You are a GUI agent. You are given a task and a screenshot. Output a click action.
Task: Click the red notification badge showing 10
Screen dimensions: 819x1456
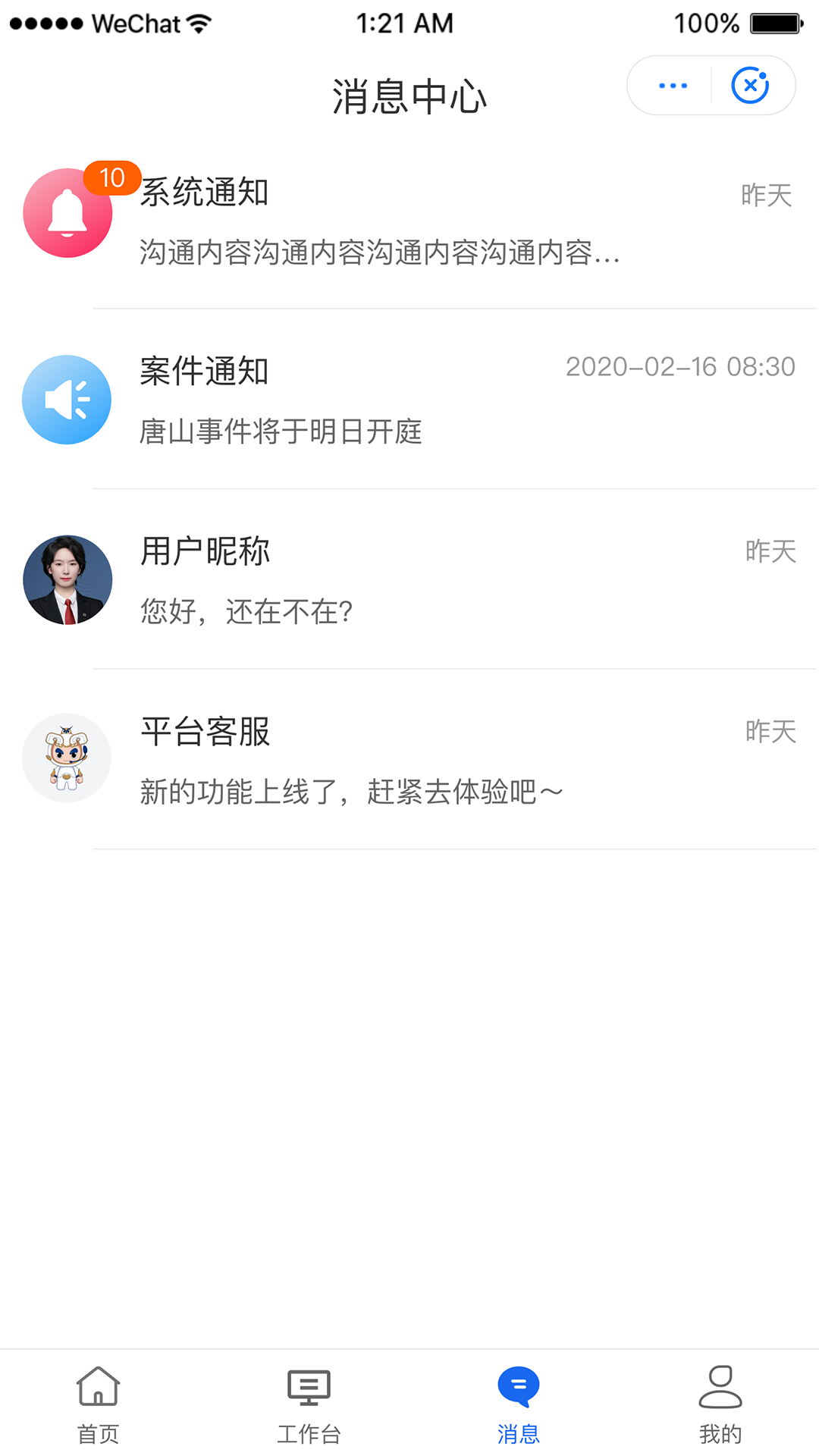[x=111, y=177]
